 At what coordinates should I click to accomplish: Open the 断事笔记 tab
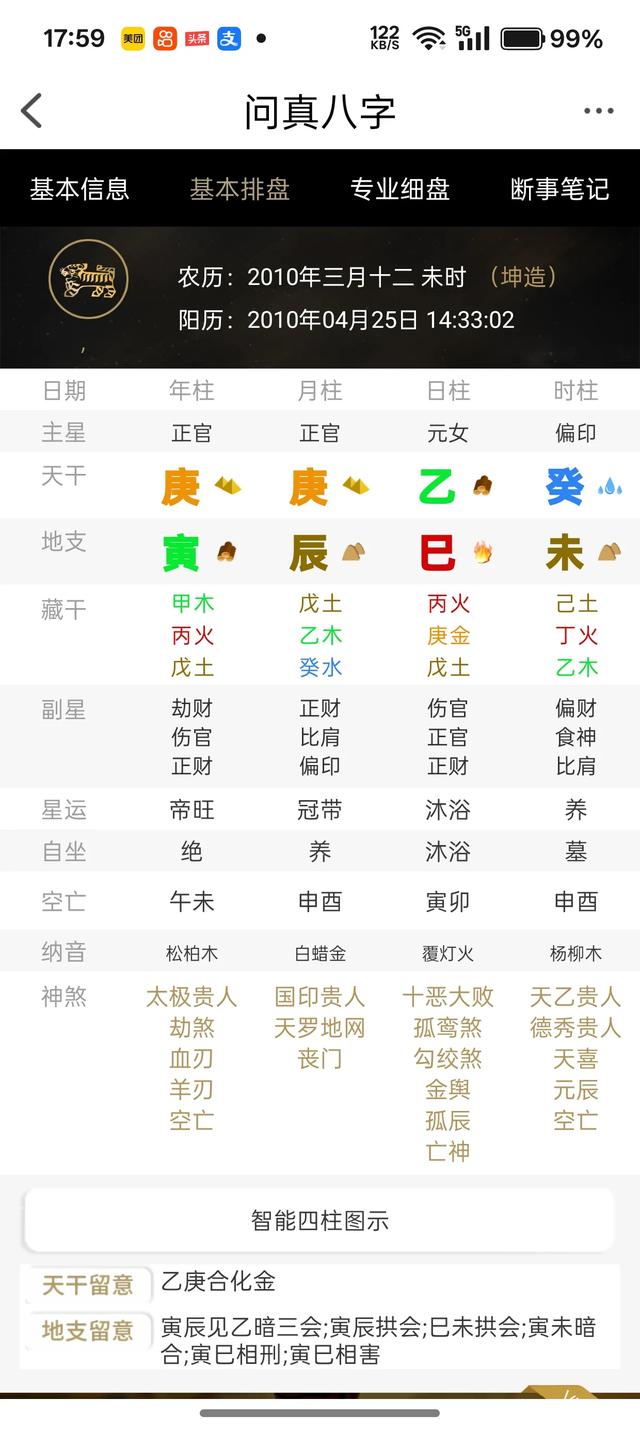click(560, 189)
